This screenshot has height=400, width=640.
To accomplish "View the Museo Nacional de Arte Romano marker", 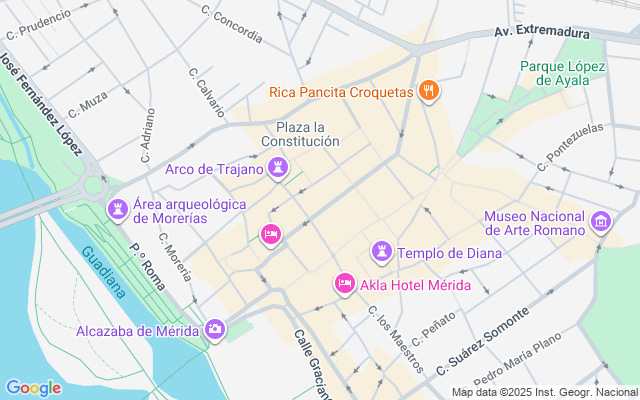I will (x=601, y=222).
